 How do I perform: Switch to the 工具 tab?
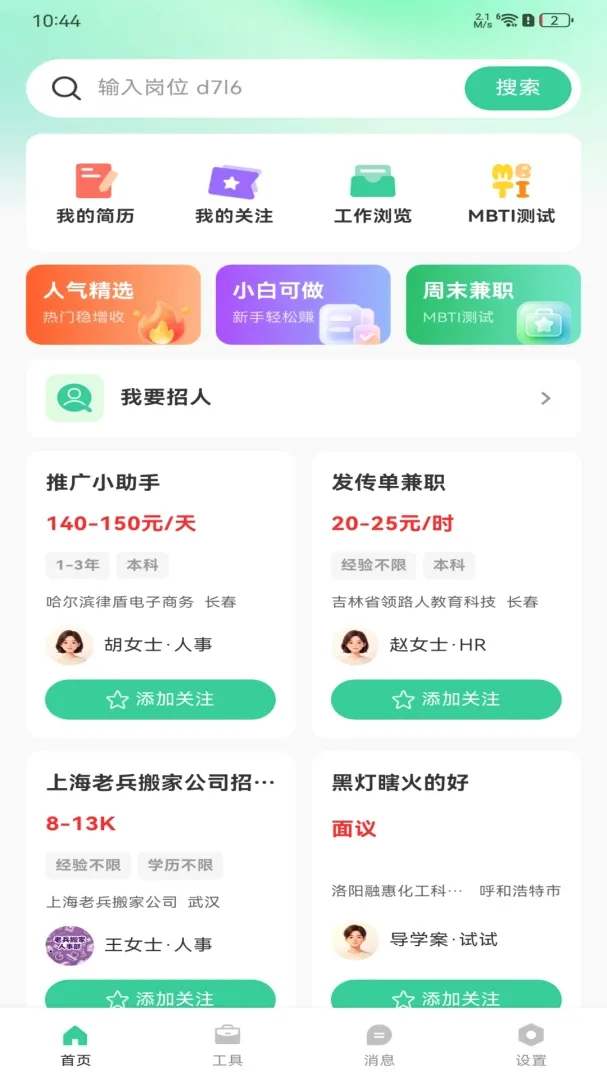click(x=227, y=1045)
